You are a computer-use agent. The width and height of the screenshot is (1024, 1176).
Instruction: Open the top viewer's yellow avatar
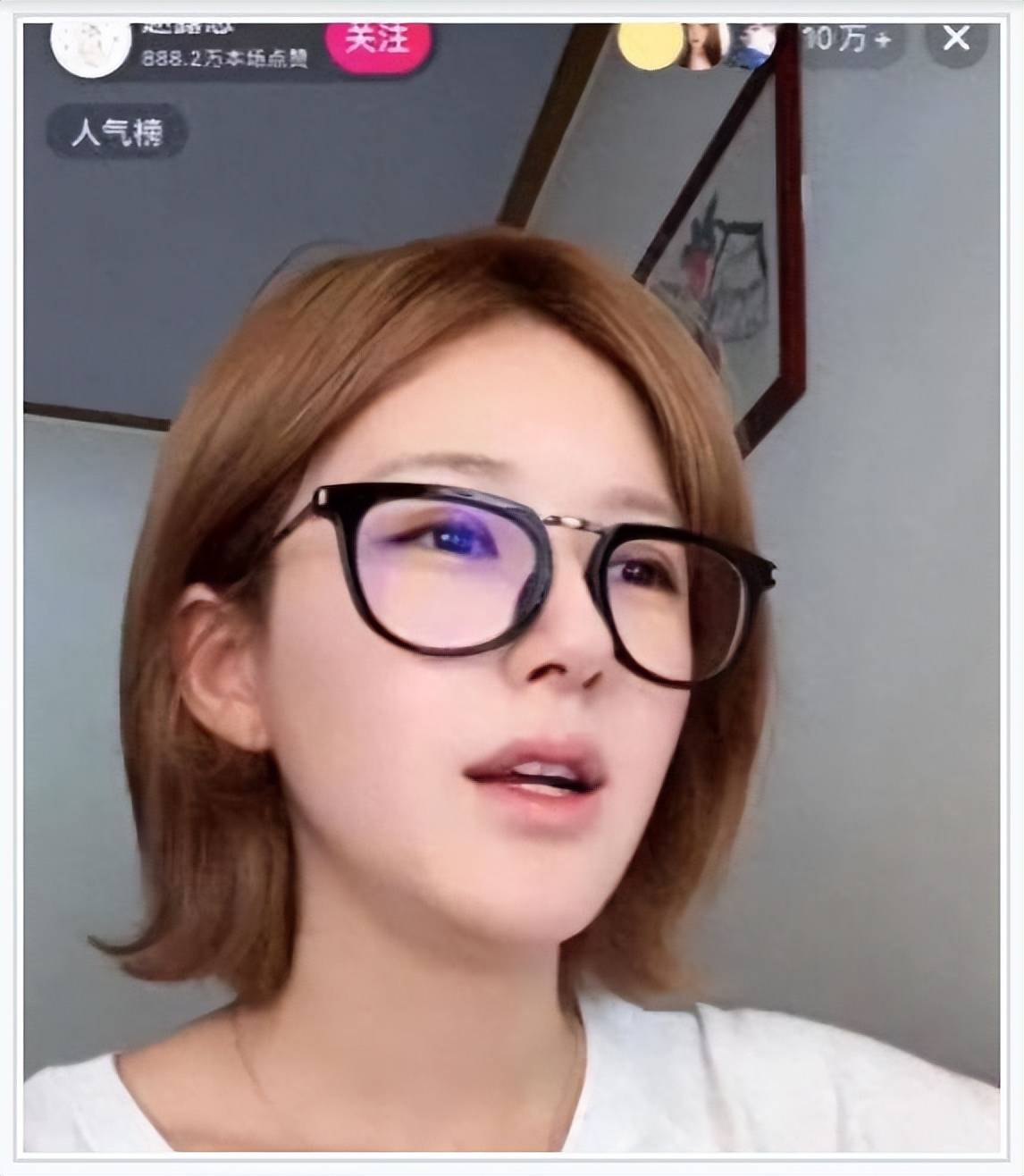click(650, 45)
